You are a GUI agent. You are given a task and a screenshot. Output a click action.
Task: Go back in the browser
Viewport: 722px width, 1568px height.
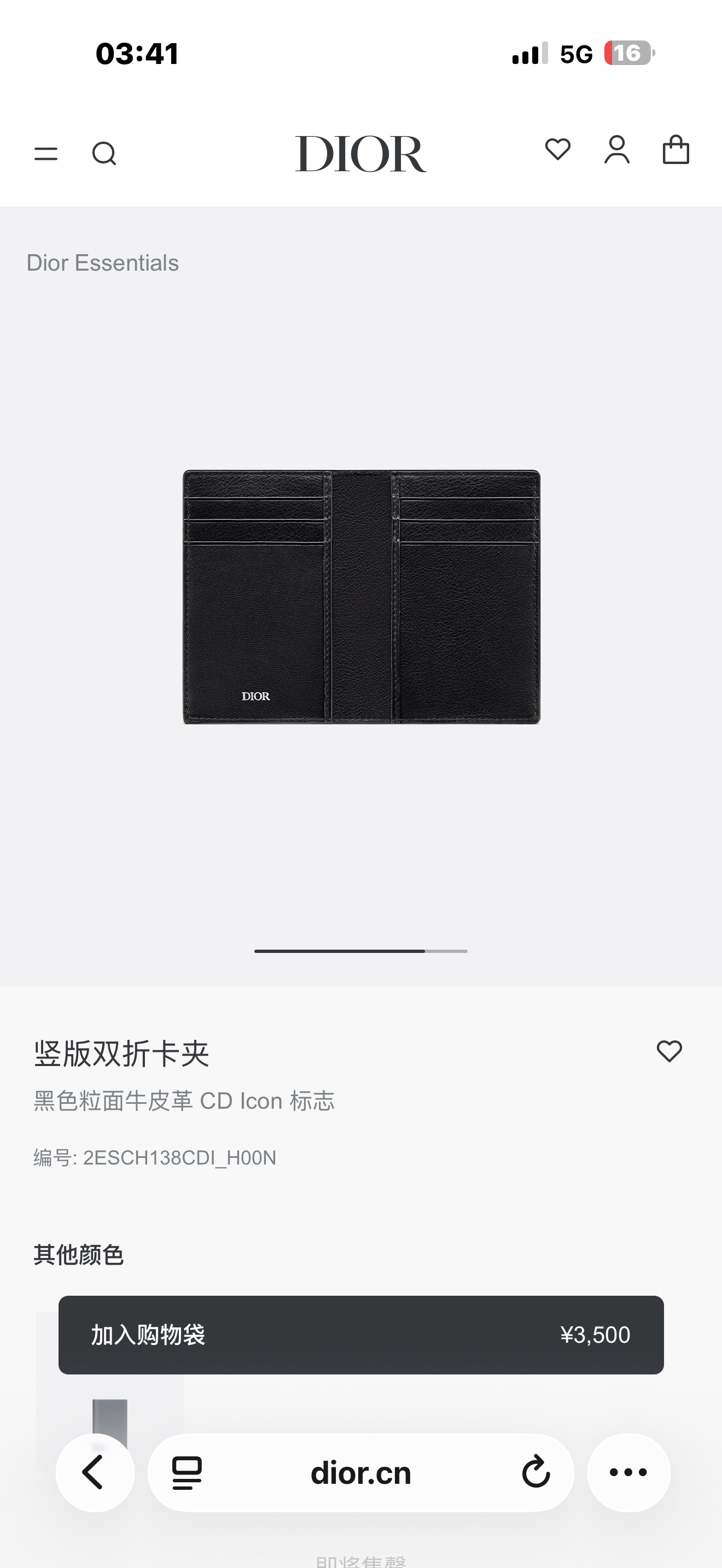(95, 1472)
